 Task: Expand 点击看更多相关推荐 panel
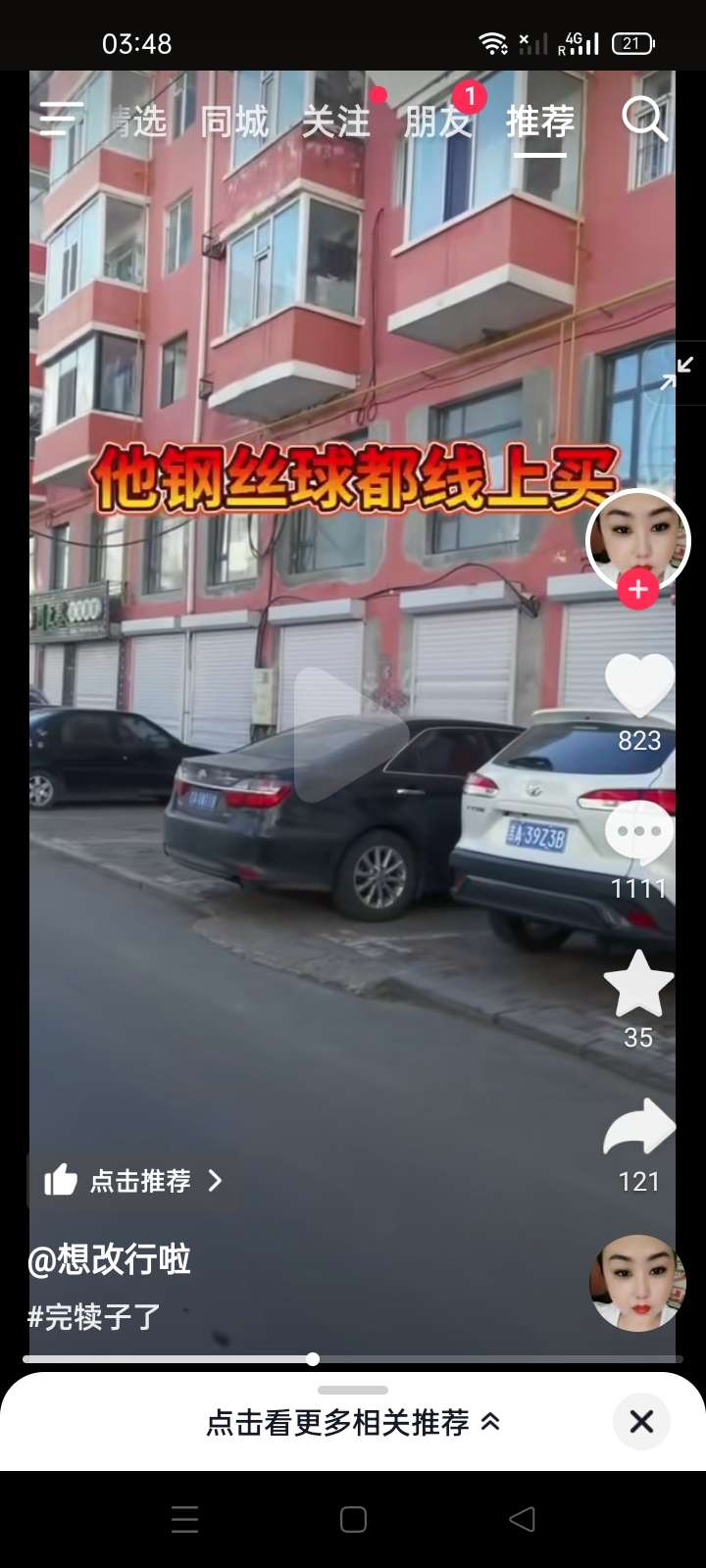coord(351,1422)
